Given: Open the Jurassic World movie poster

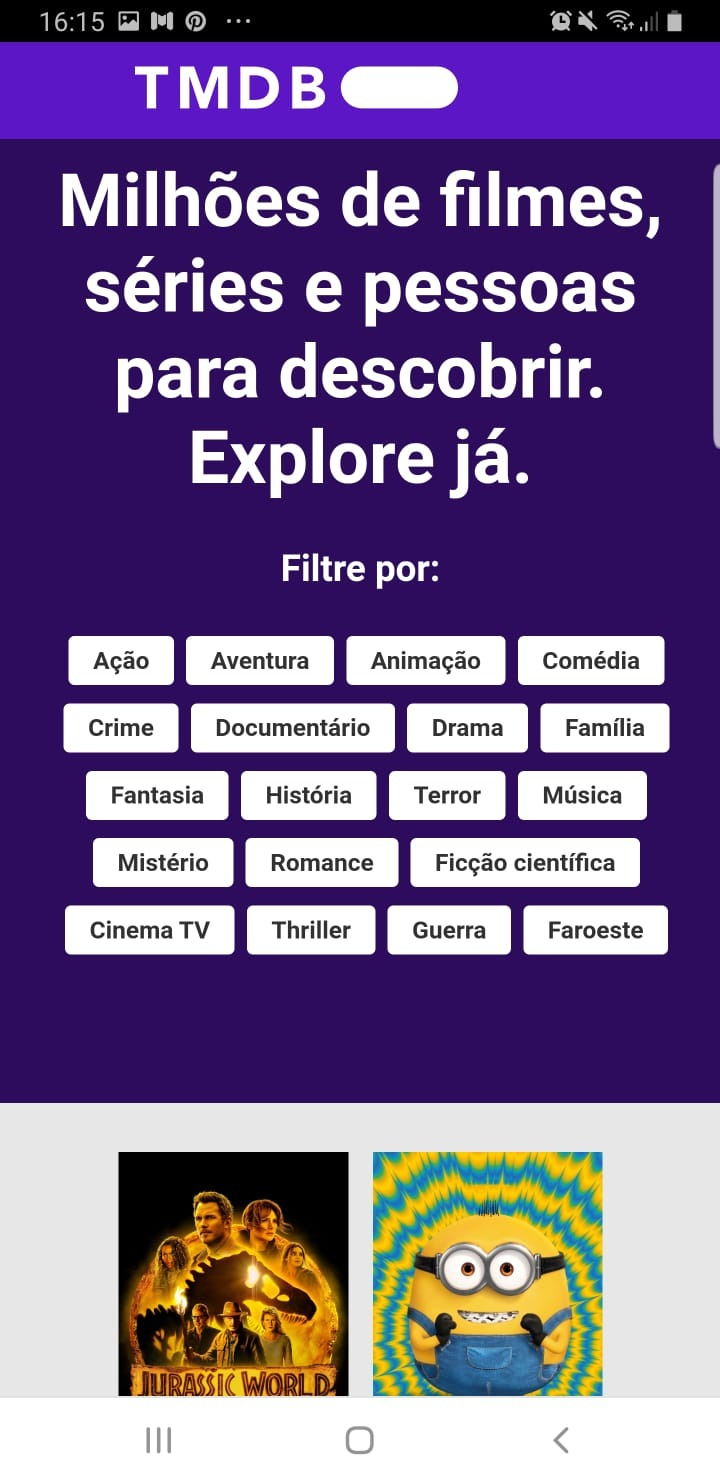Looking at the screenshot, I should 233,1273.
